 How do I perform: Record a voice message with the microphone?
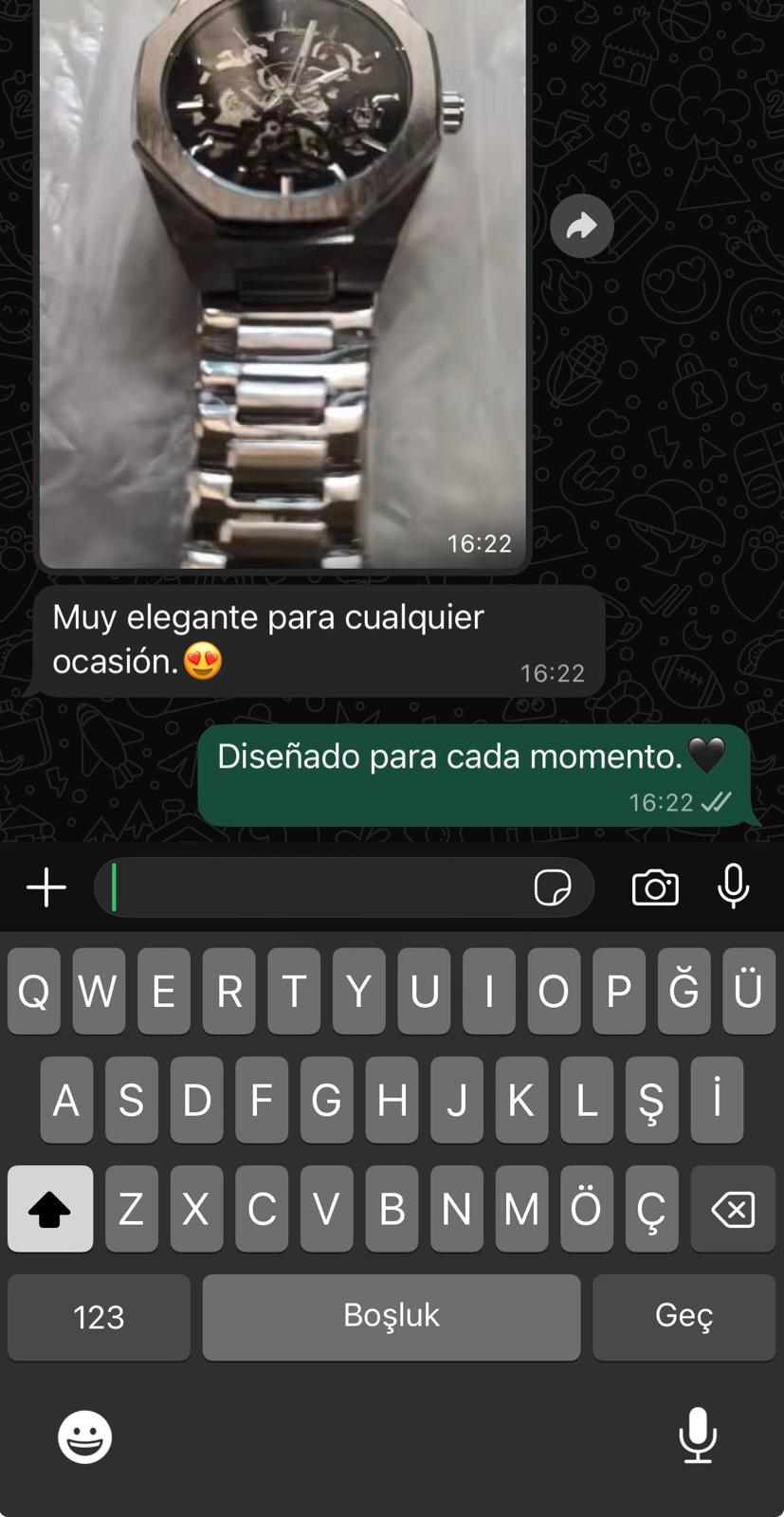[733, 888]
